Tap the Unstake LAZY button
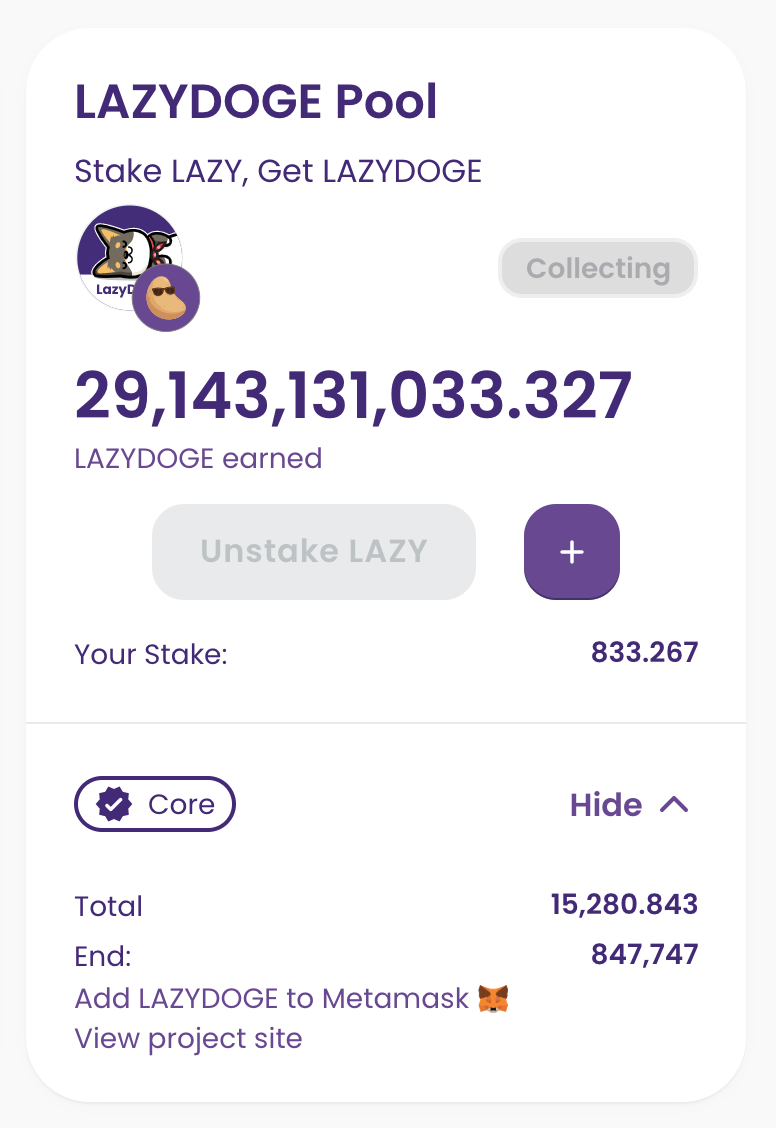The height and width of the screenshot is (1128, 776). [314, 551]
